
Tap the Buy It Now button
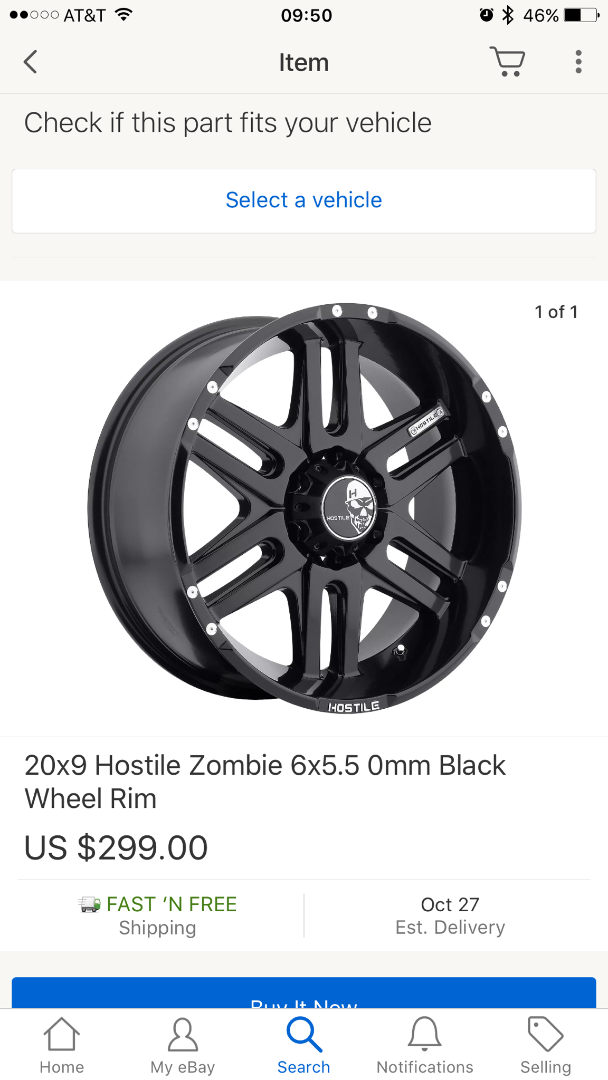pos(304,994)
